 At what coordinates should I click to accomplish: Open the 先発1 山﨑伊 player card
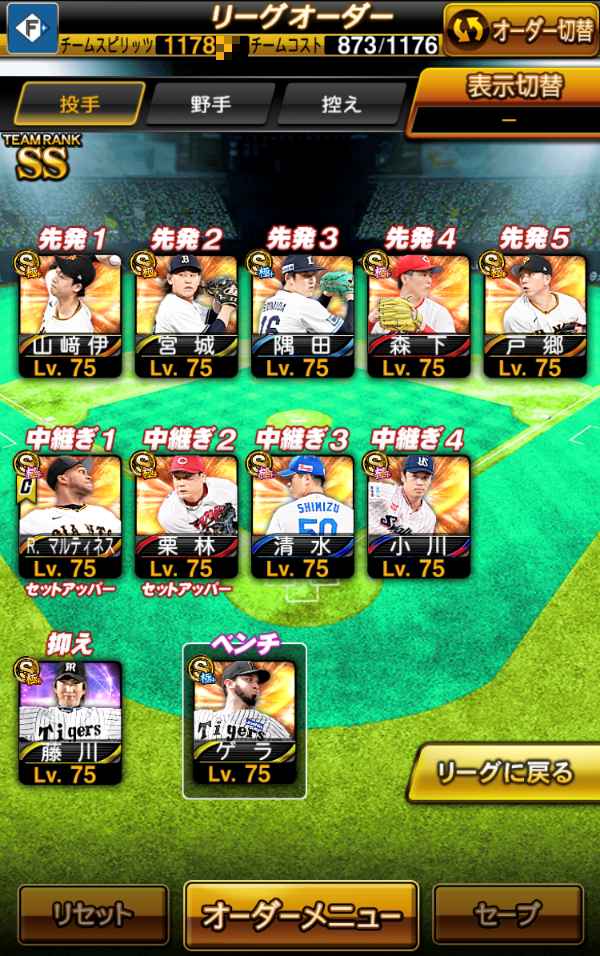(x=70, y=315)
